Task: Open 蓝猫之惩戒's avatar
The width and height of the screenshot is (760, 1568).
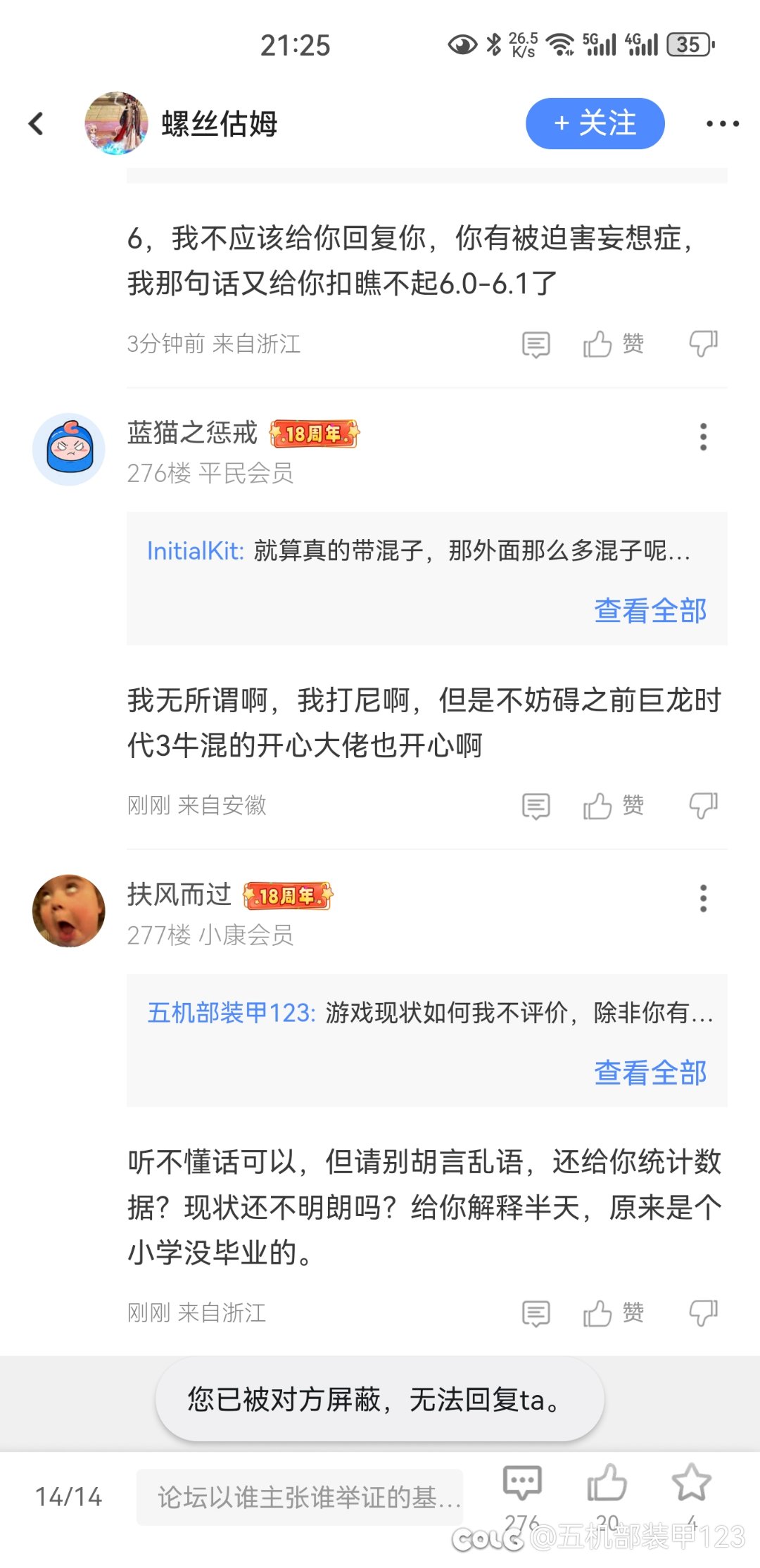Action: [x=69, y=449]
